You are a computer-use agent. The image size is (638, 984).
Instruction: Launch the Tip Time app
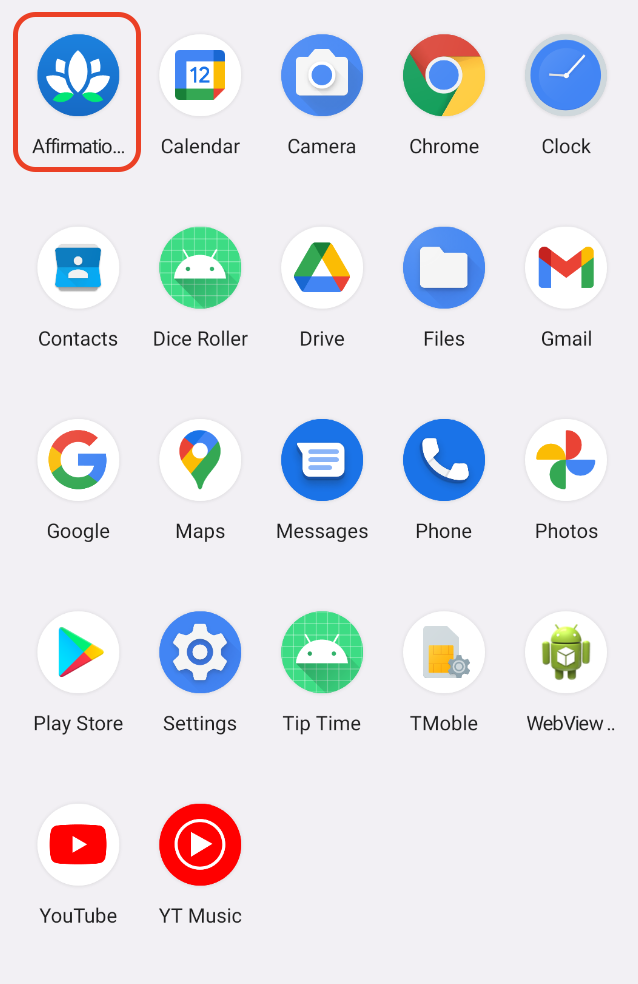click(322, 652)
